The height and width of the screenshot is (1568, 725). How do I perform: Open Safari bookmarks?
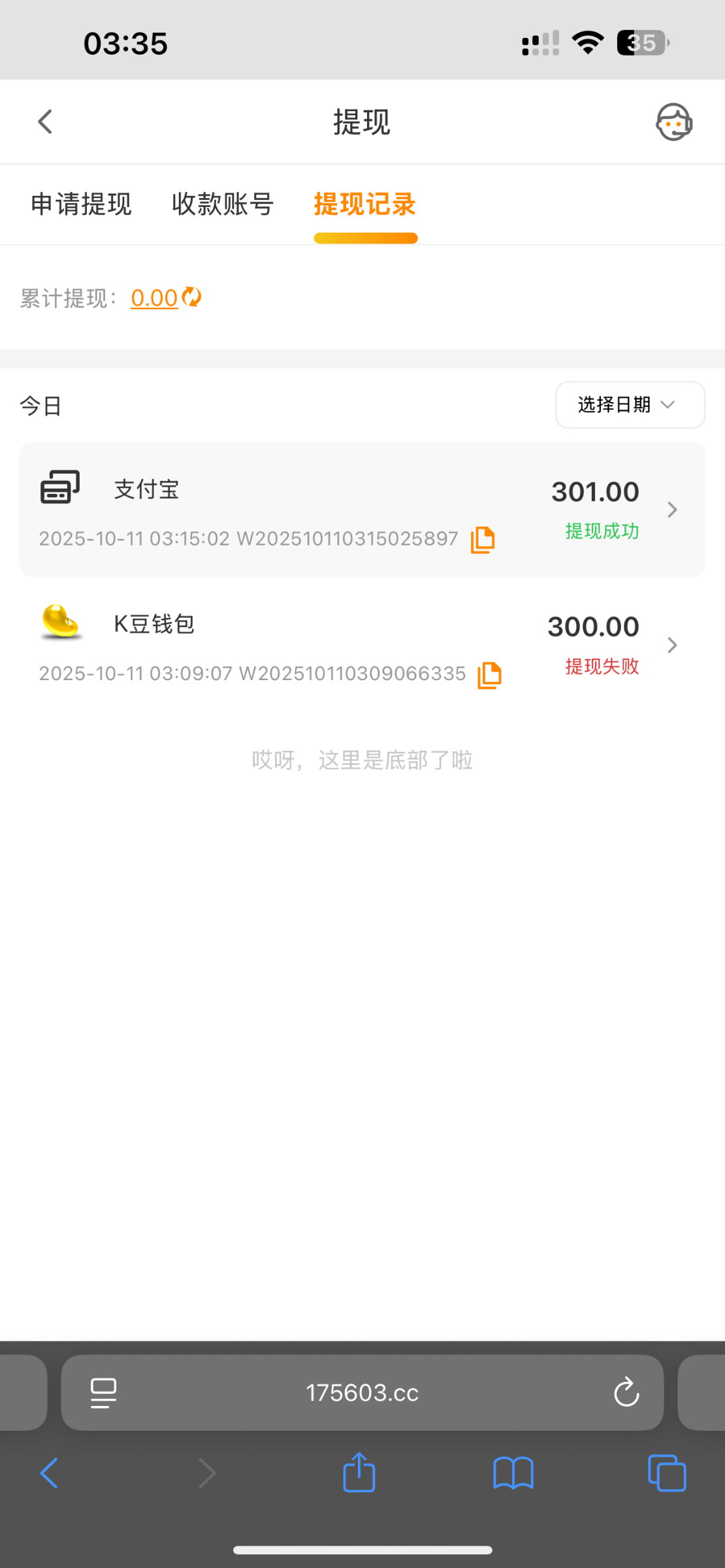[513, 1473]
